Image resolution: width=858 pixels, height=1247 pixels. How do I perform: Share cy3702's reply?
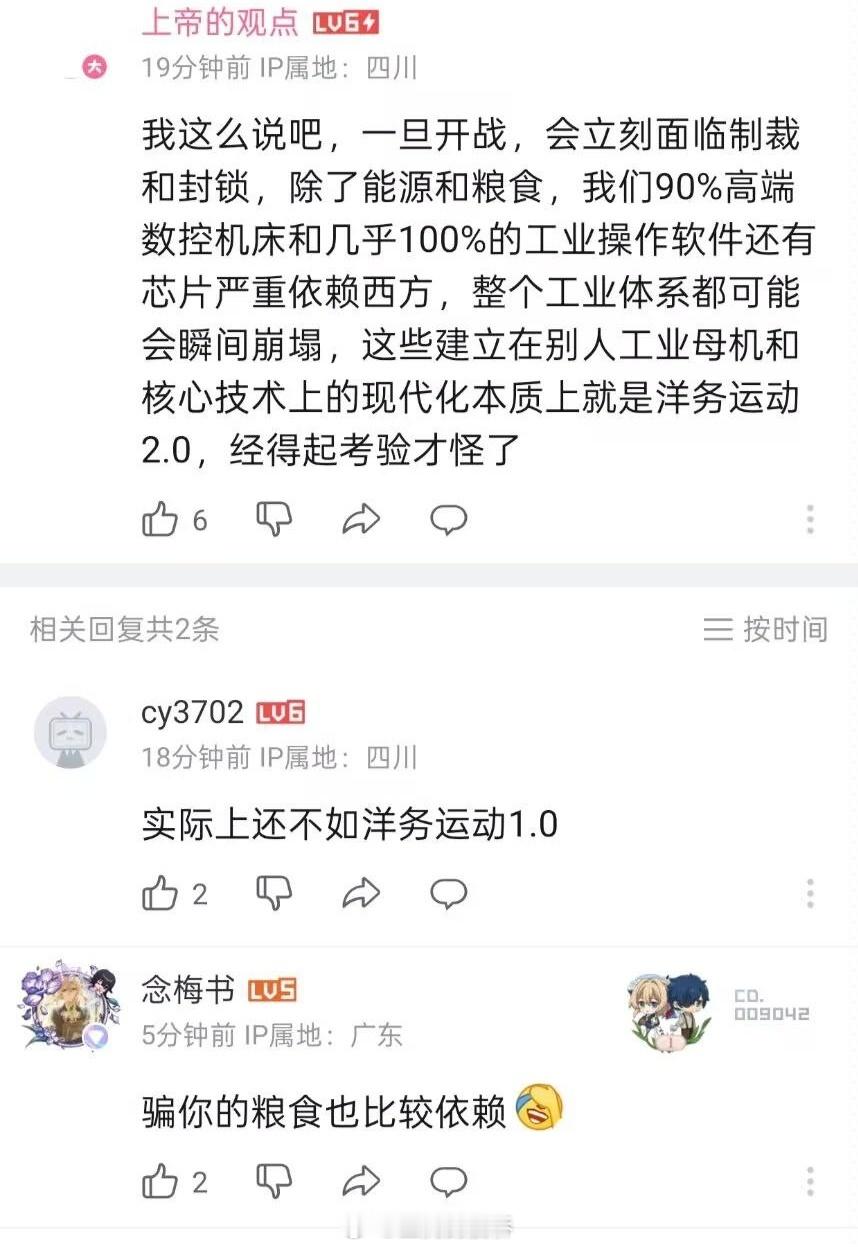361,894
